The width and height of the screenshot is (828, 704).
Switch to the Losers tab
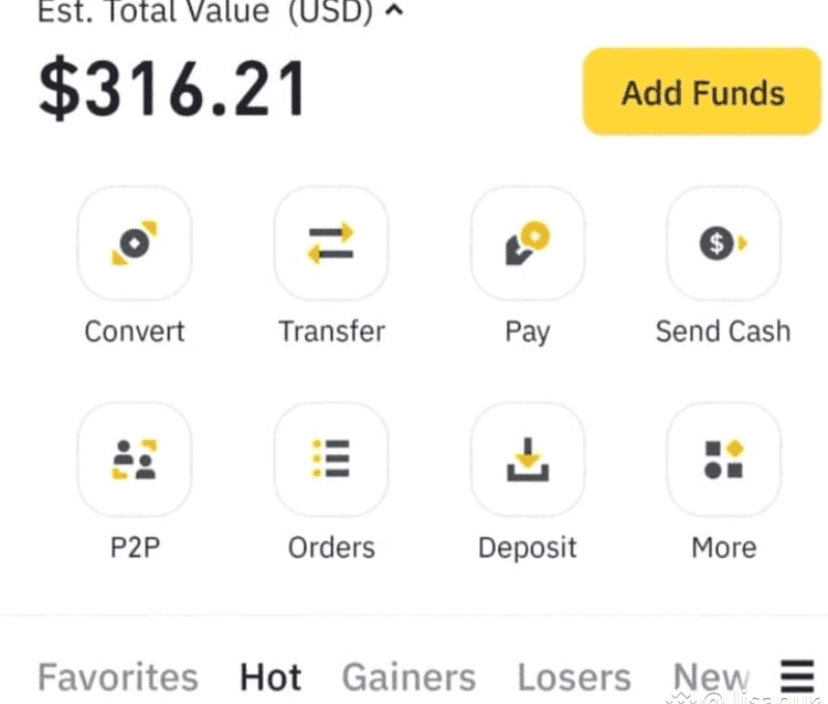tap(574, 678)
